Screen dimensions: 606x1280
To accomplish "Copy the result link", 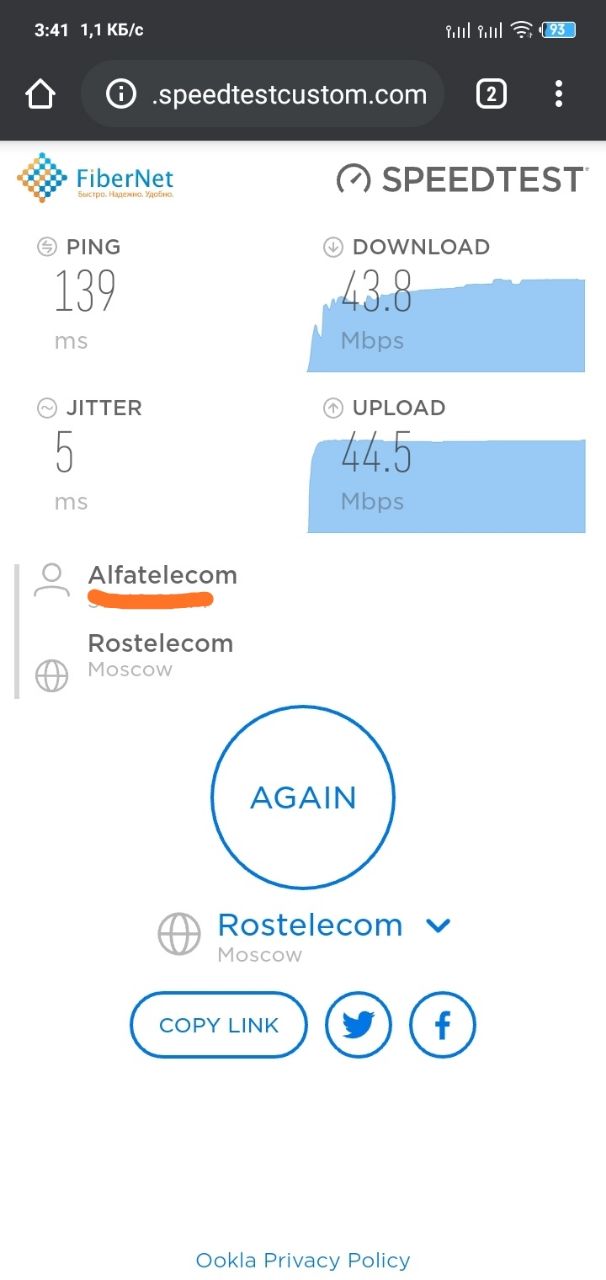I will click(x=219, y=1025).
